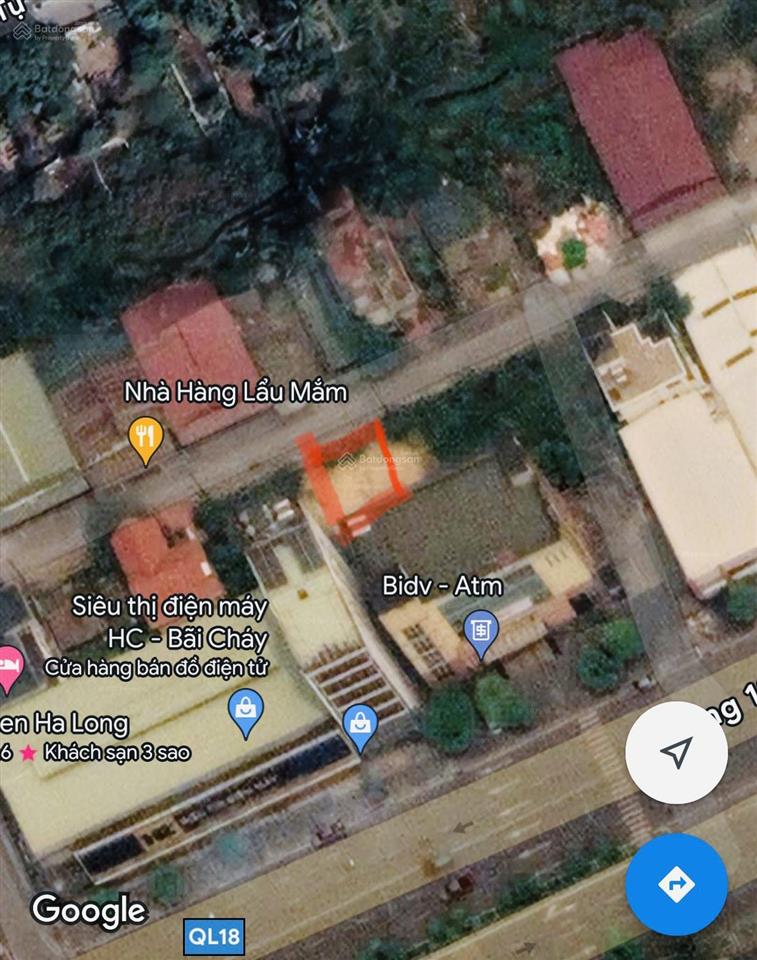Screen dimensions: 757x960
Task: Tap the pink hotel pin near Ha Long
Action: pos(8,665)
